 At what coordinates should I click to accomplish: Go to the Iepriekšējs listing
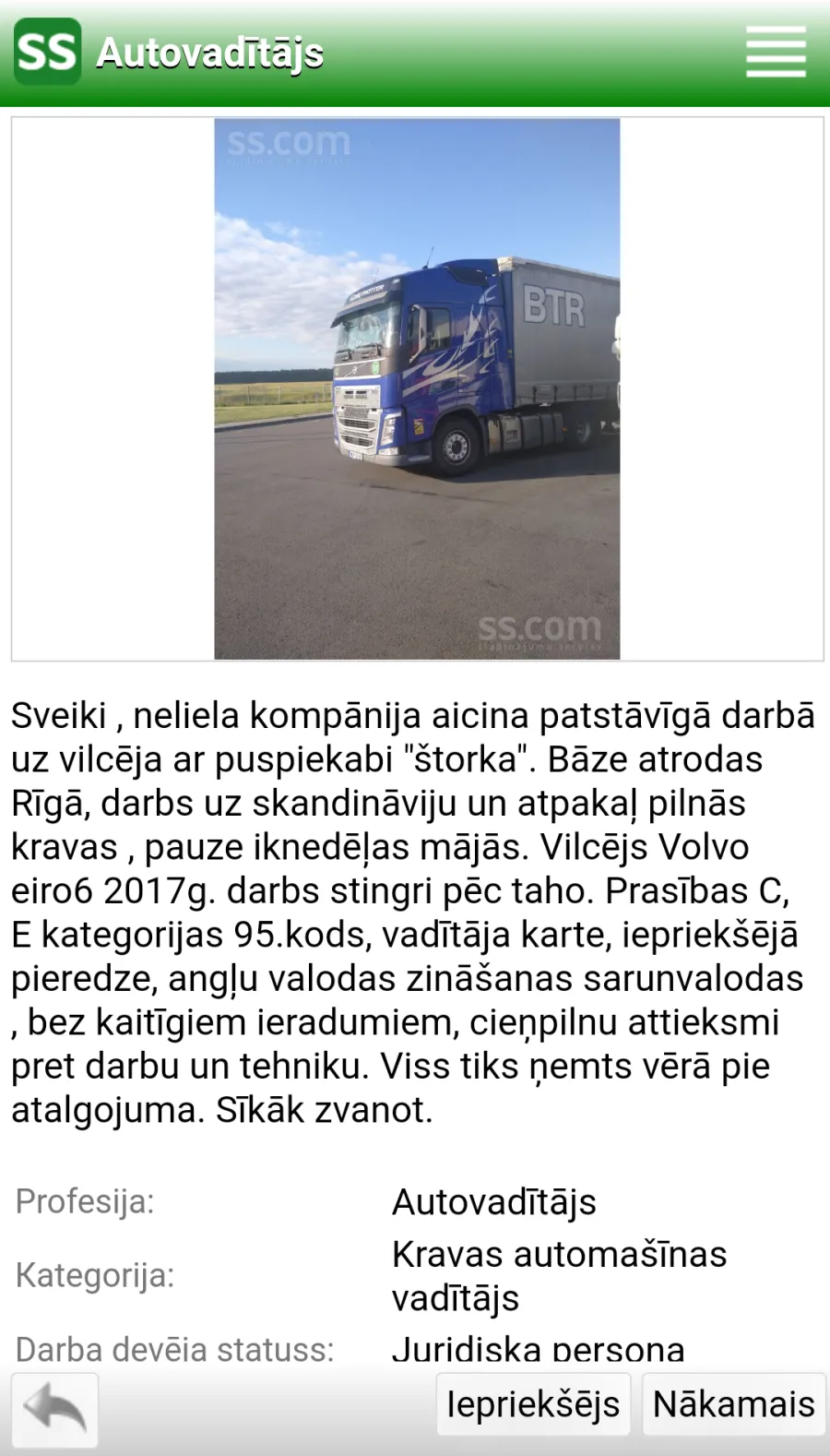pos(533,1404)
